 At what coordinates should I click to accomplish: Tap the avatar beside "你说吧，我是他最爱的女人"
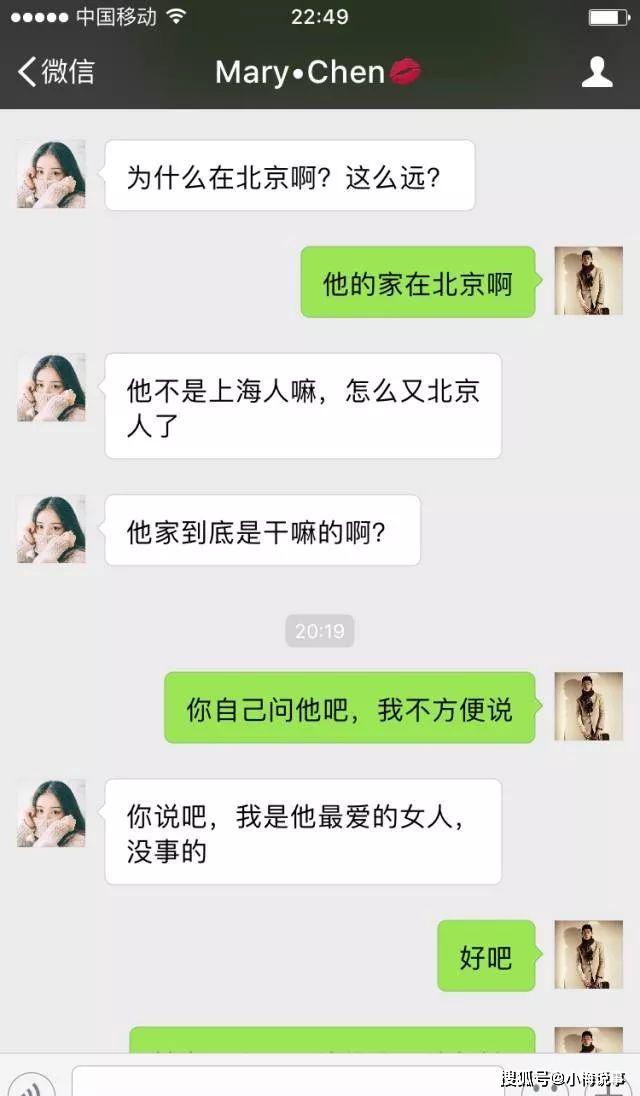51,814
